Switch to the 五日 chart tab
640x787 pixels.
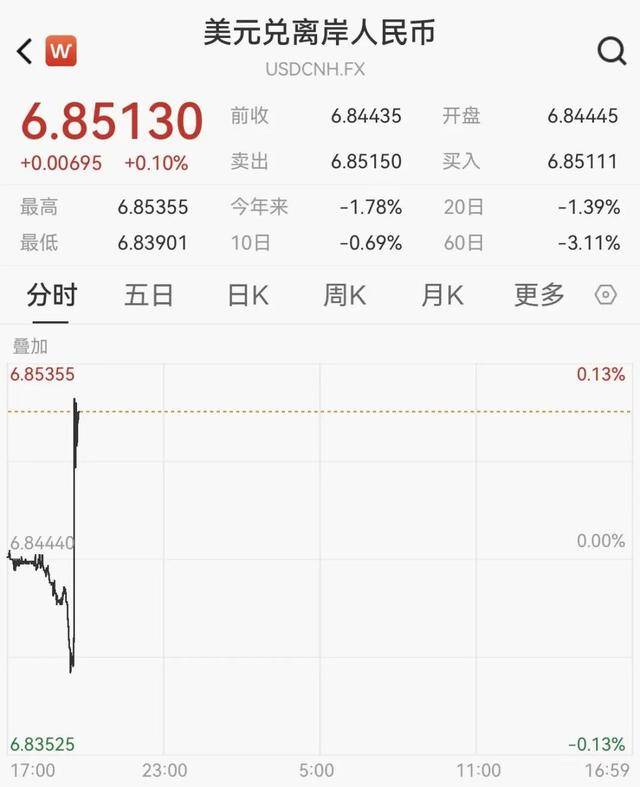pos(149,295)
